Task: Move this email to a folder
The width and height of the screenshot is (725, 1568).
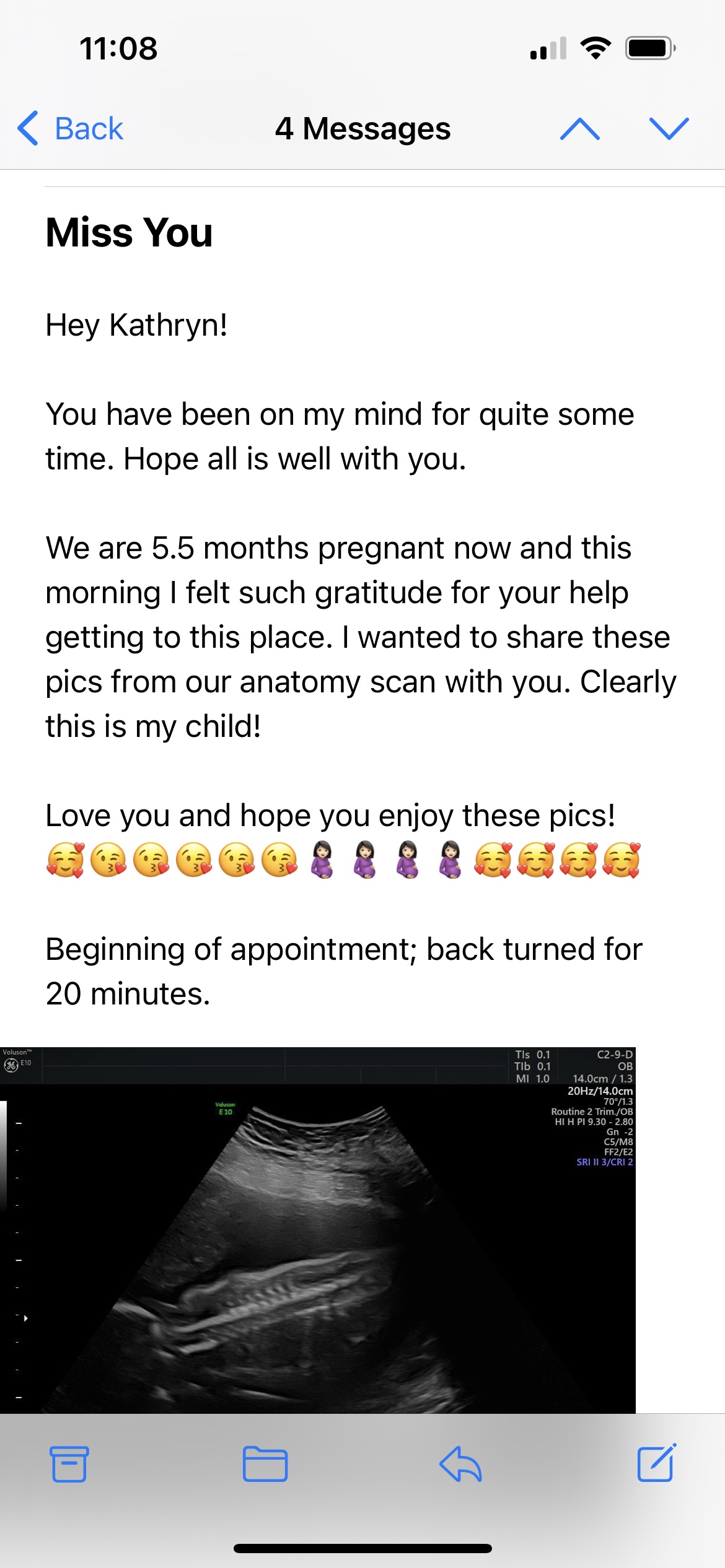Action: tap(265, 1464)
